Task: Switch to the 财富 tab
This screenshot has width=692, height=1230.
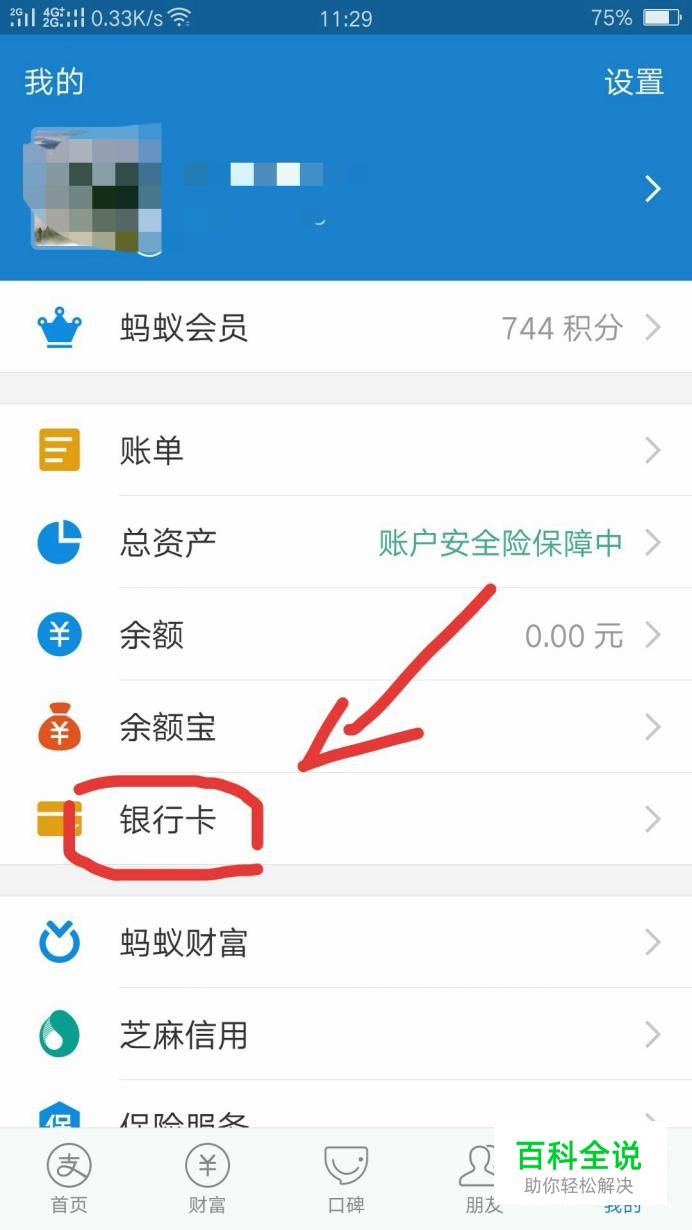Action: coord(207,1178)
